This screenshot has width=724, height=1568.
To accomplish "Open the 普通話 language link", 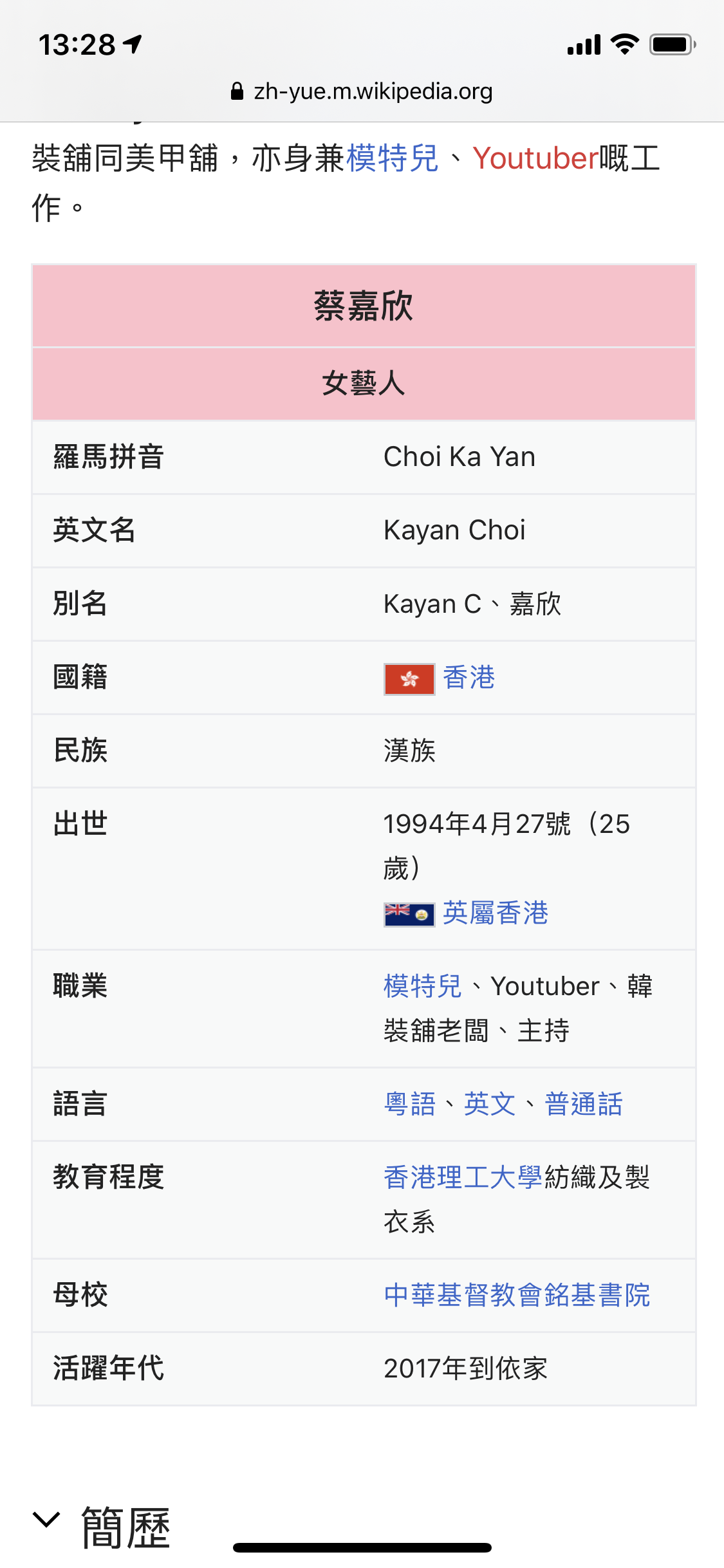I will click(583, 1105).
